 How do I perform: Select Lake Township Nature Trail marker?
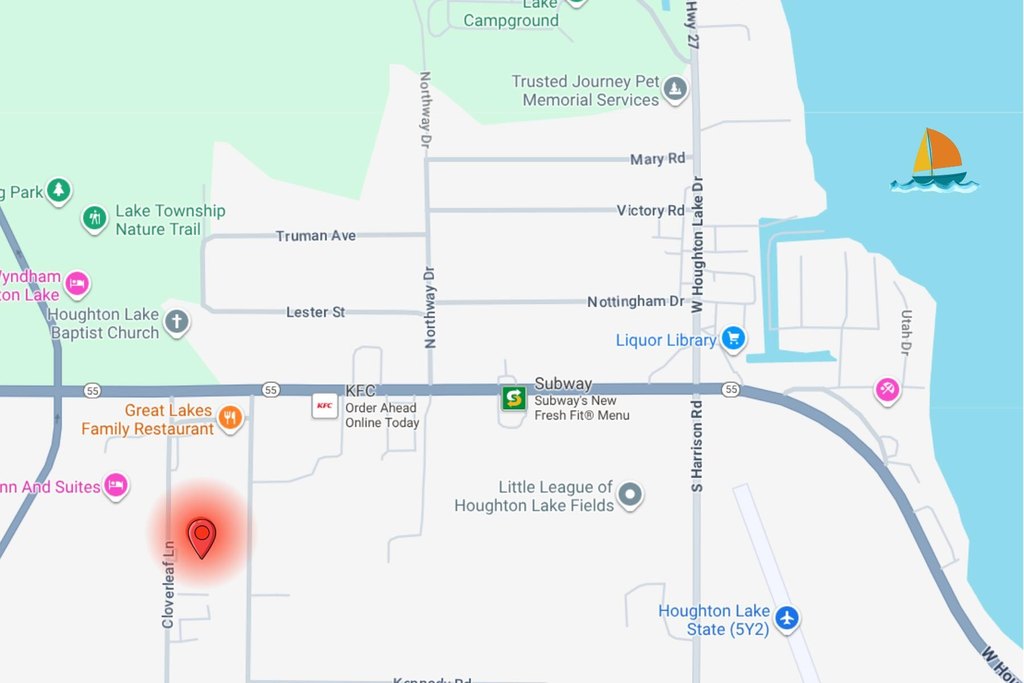[x=95, y=218]
